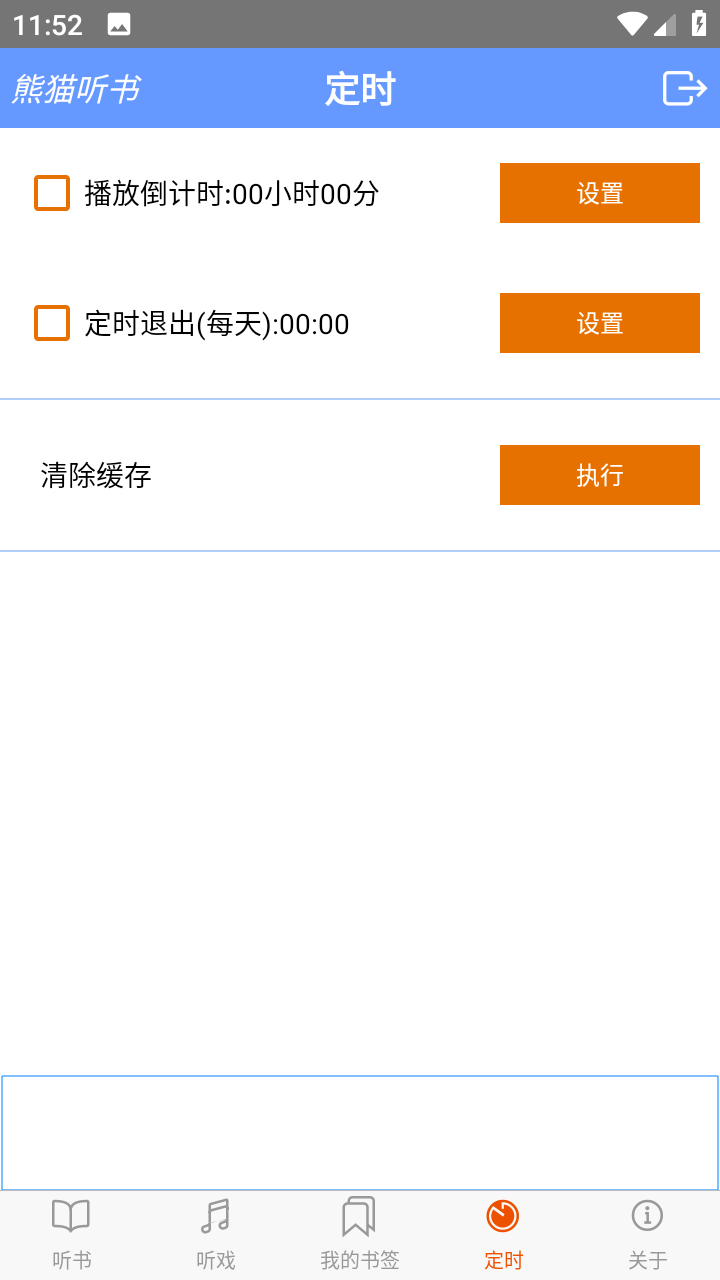The height and width of the screenshot is (1280, 720).
Task: Tap 设置 next to 定时退出
Action: coord(599,323)
